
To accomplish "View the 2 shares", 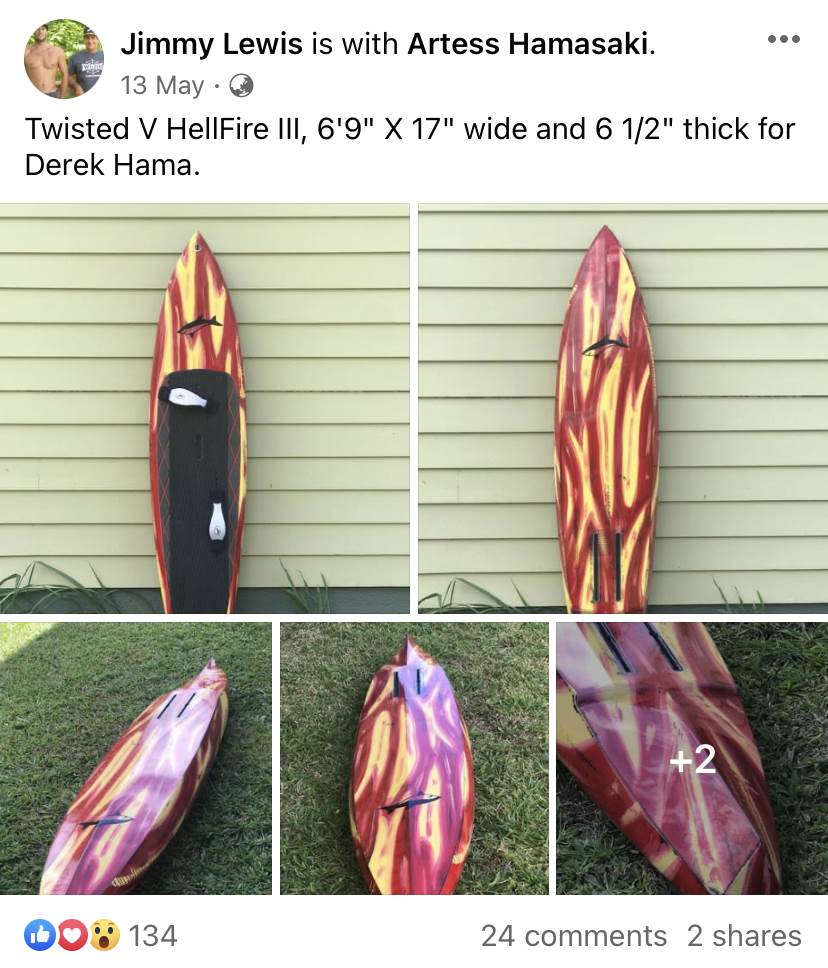I will 744,936.
